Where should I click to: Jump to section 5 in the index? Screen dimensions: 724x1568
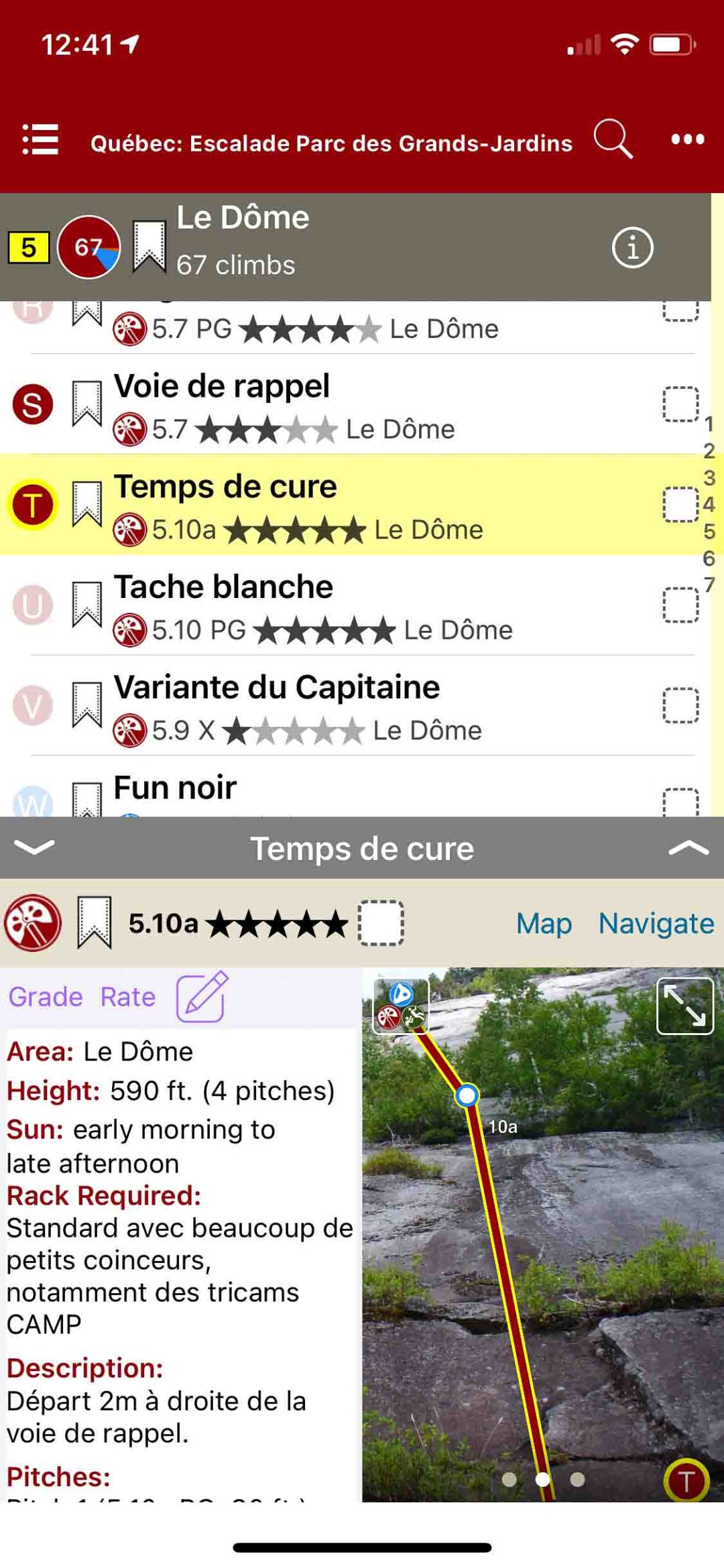[709, 532]
